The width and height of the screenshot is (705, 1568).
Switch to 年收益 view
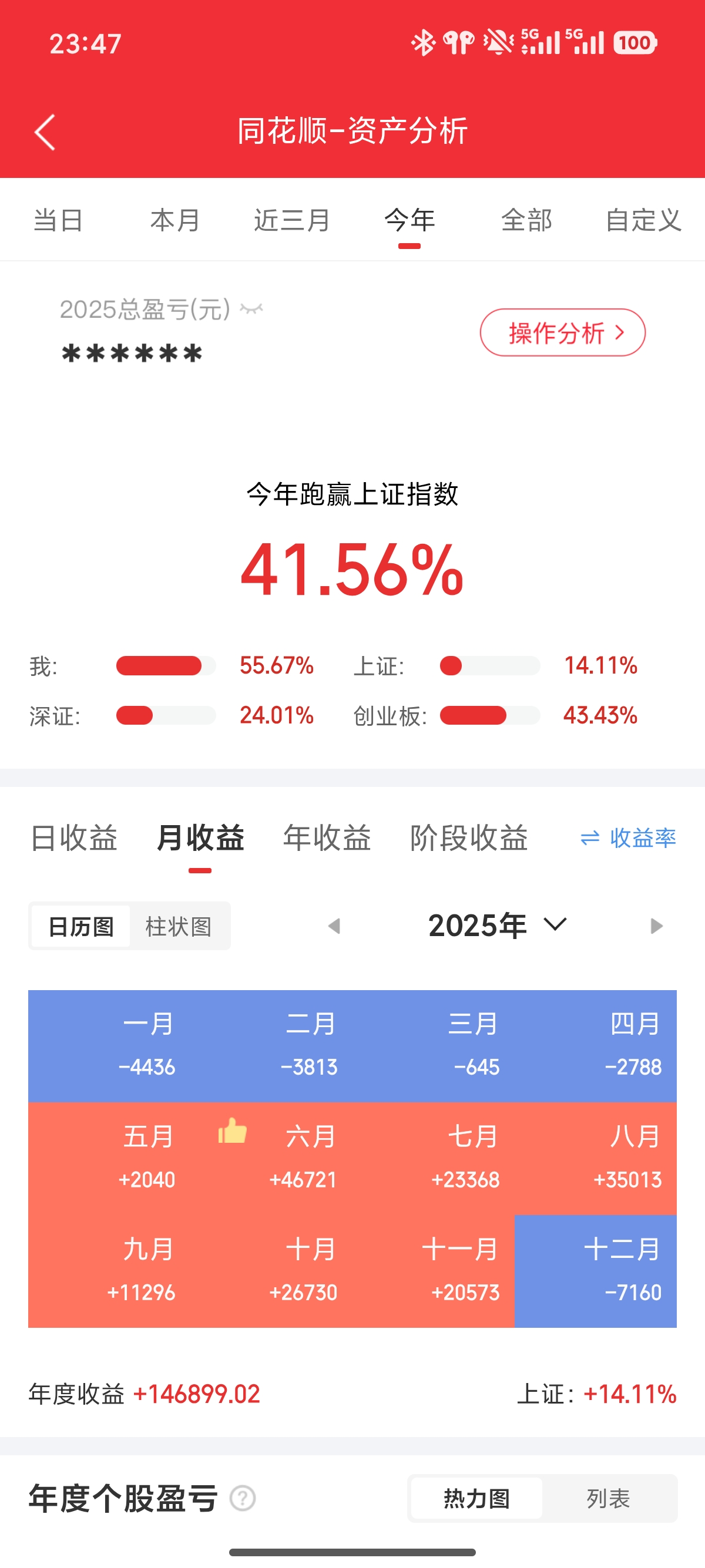tap(327, 838)
